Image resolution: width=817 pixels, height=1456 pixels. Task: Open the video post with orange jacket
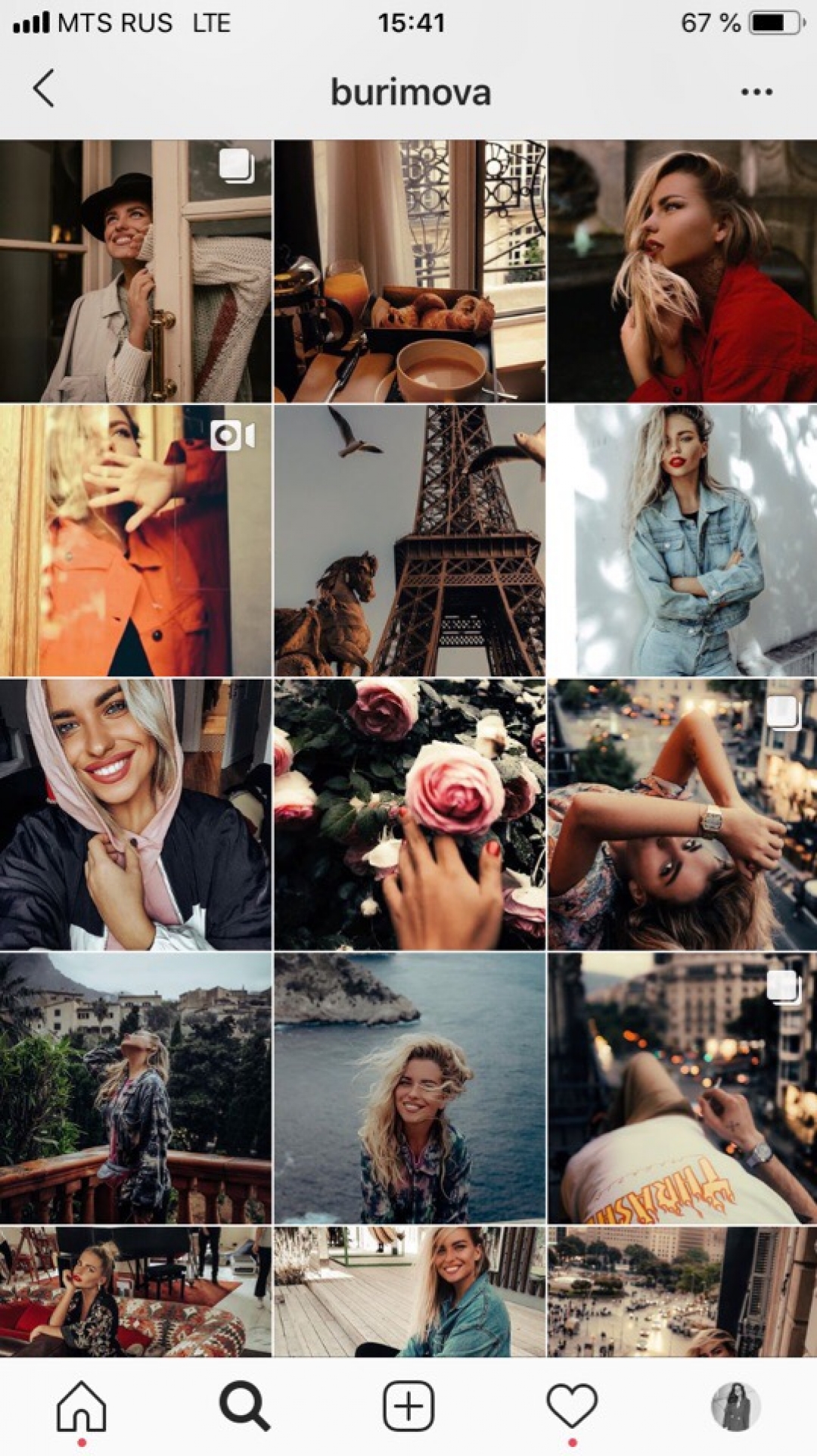(x=135, y=540)
